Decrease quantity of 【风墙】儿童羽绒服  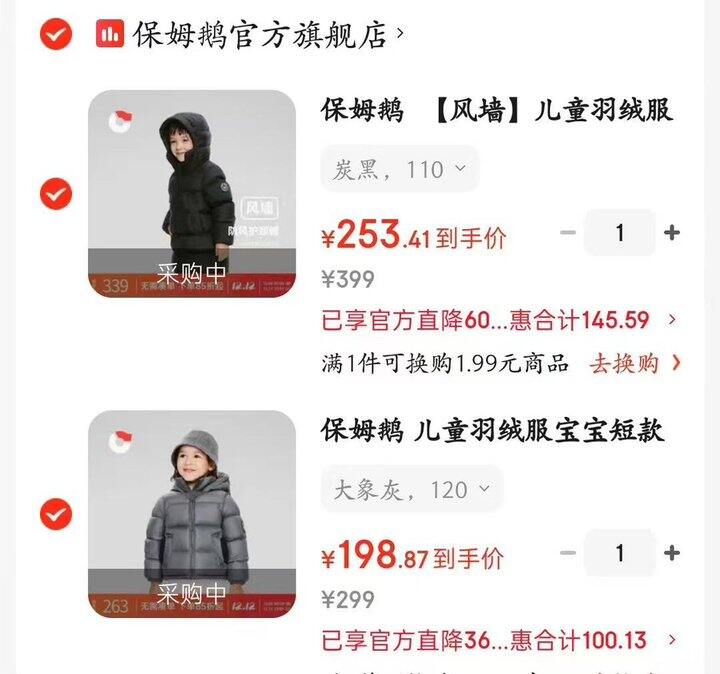[568, 233]
